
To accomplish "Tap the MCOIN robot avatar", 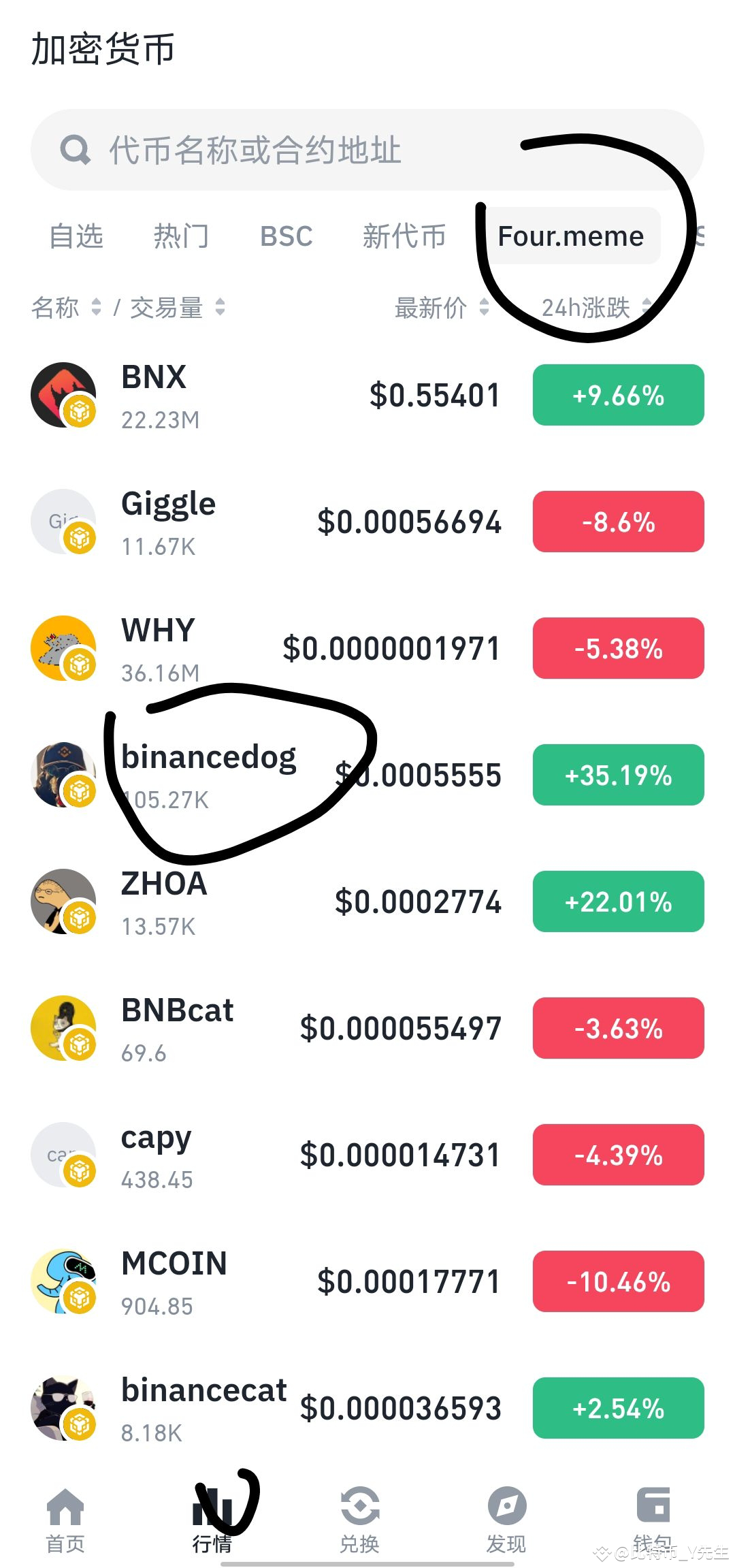I will pos(63,1281).
